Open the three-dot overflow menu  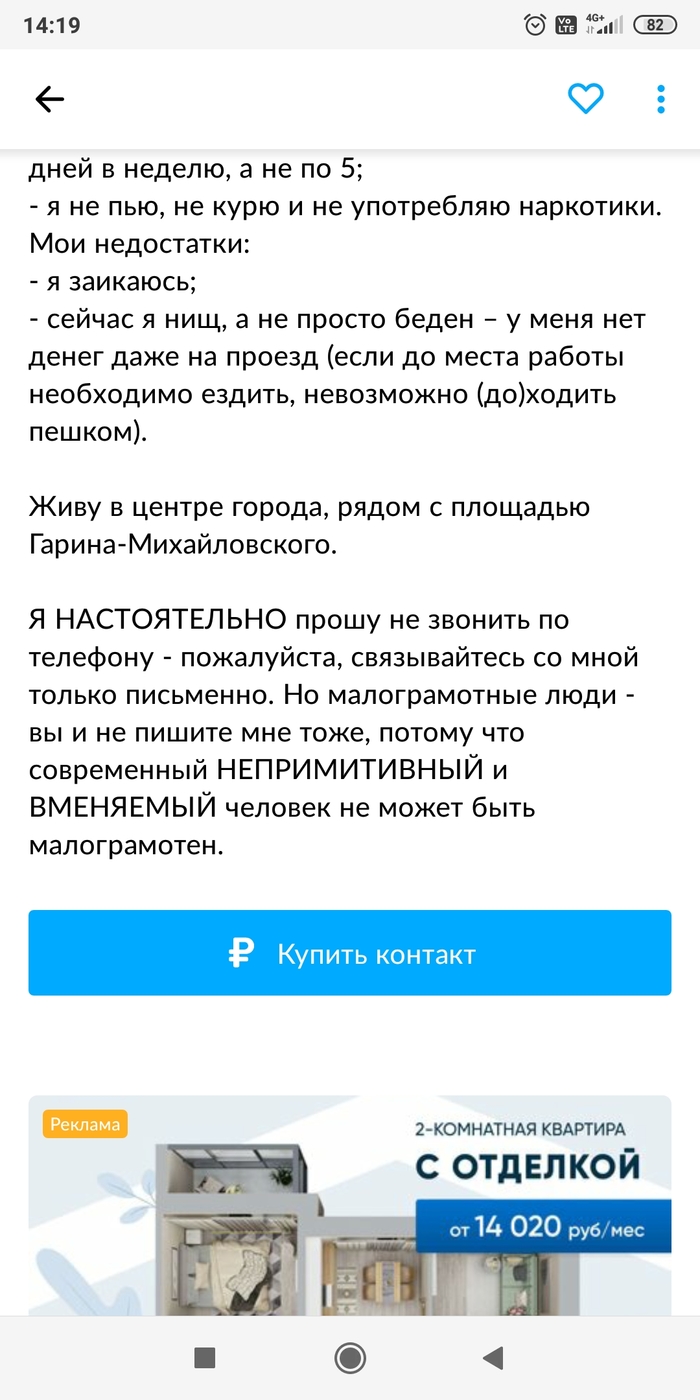click(660, 98)
